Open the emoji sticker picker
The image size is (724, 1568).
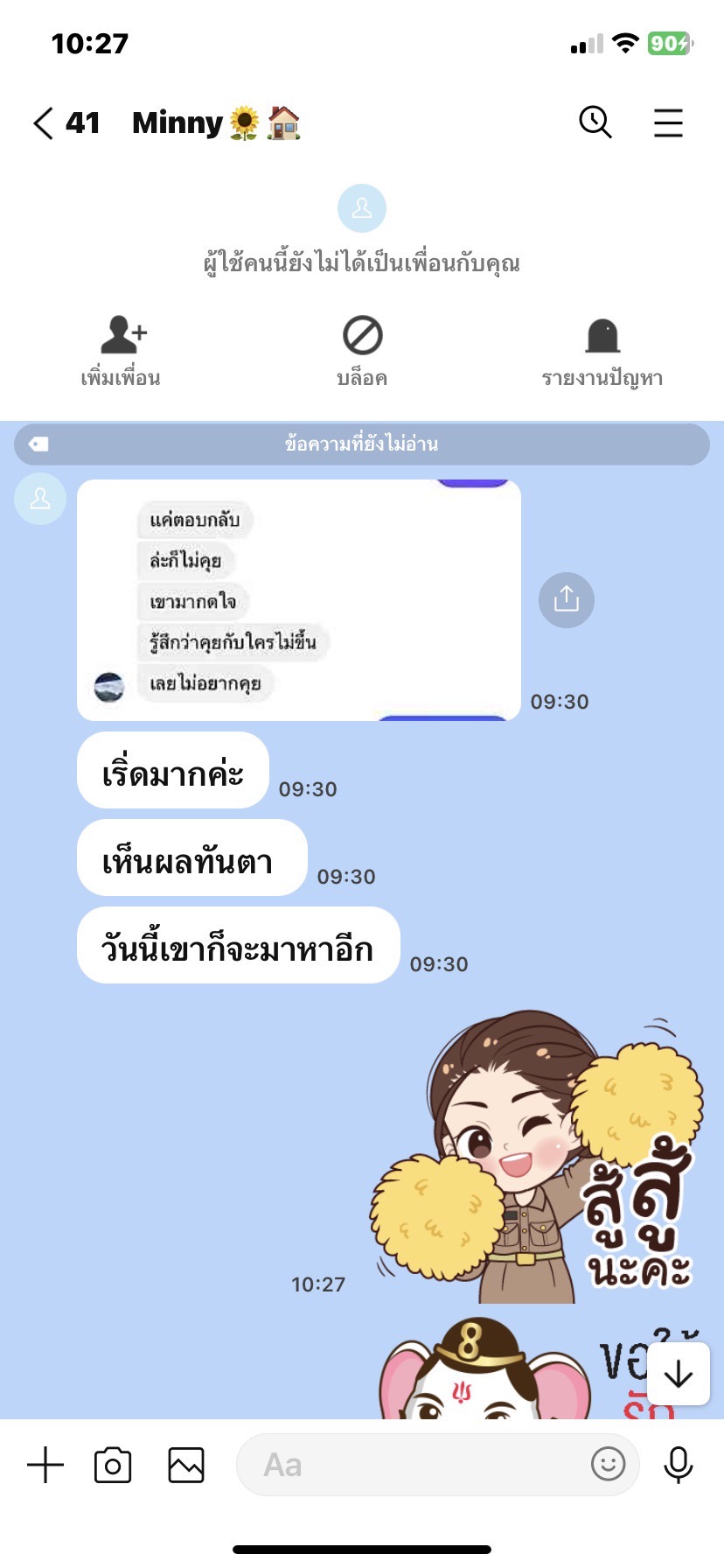click(x=608, y=1463)
